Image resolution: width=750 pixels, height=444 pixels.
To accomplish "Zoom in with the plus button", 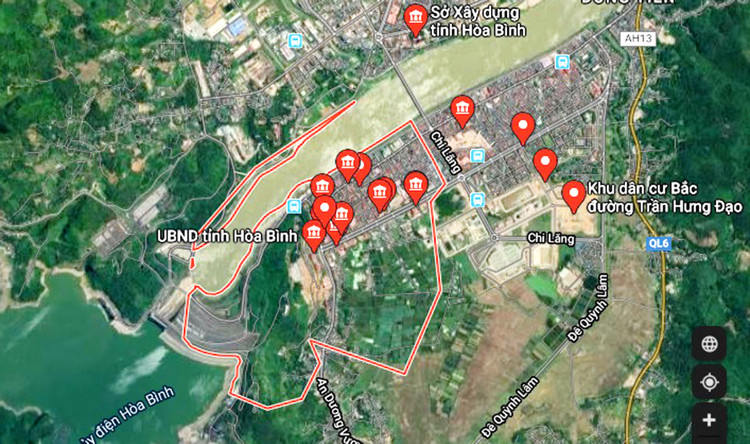I will pos(709,420).
